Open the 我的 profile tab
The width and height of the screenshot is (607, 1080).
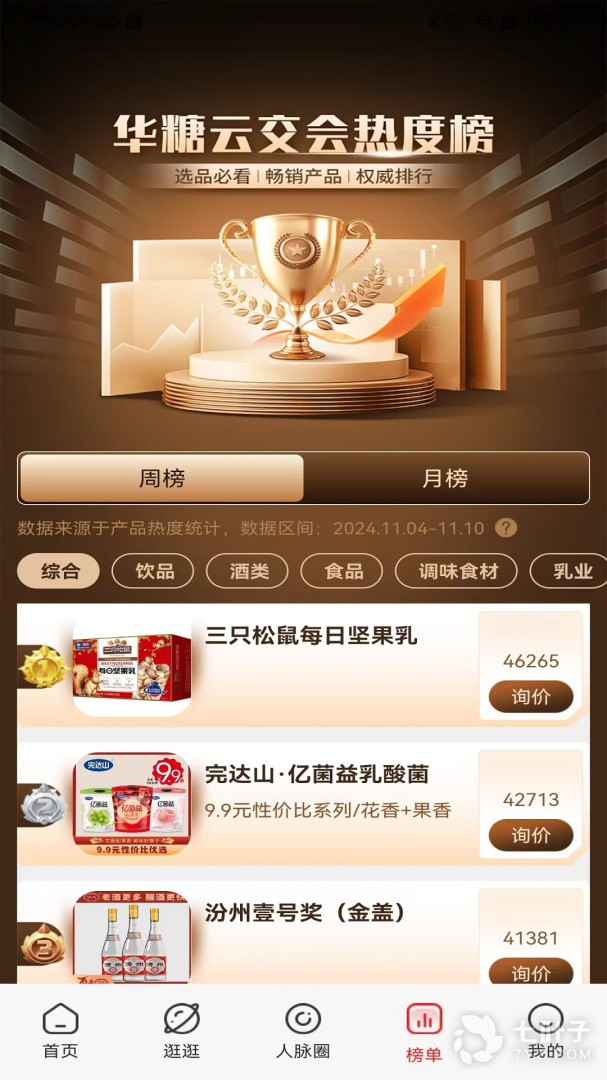[x=545, y=1032]
